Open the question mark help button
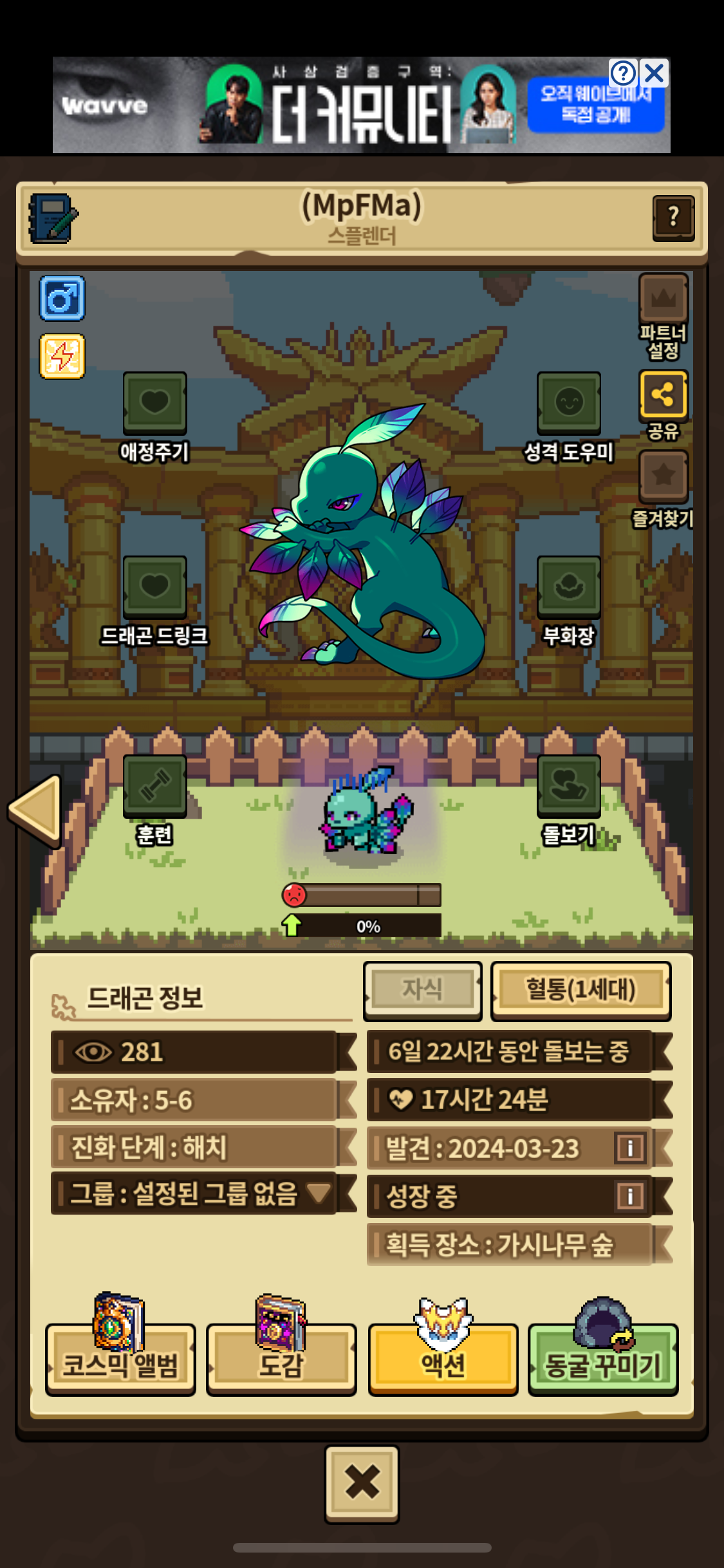The width and height of the screenshot is (724, 1568). [x=673, y=218]
